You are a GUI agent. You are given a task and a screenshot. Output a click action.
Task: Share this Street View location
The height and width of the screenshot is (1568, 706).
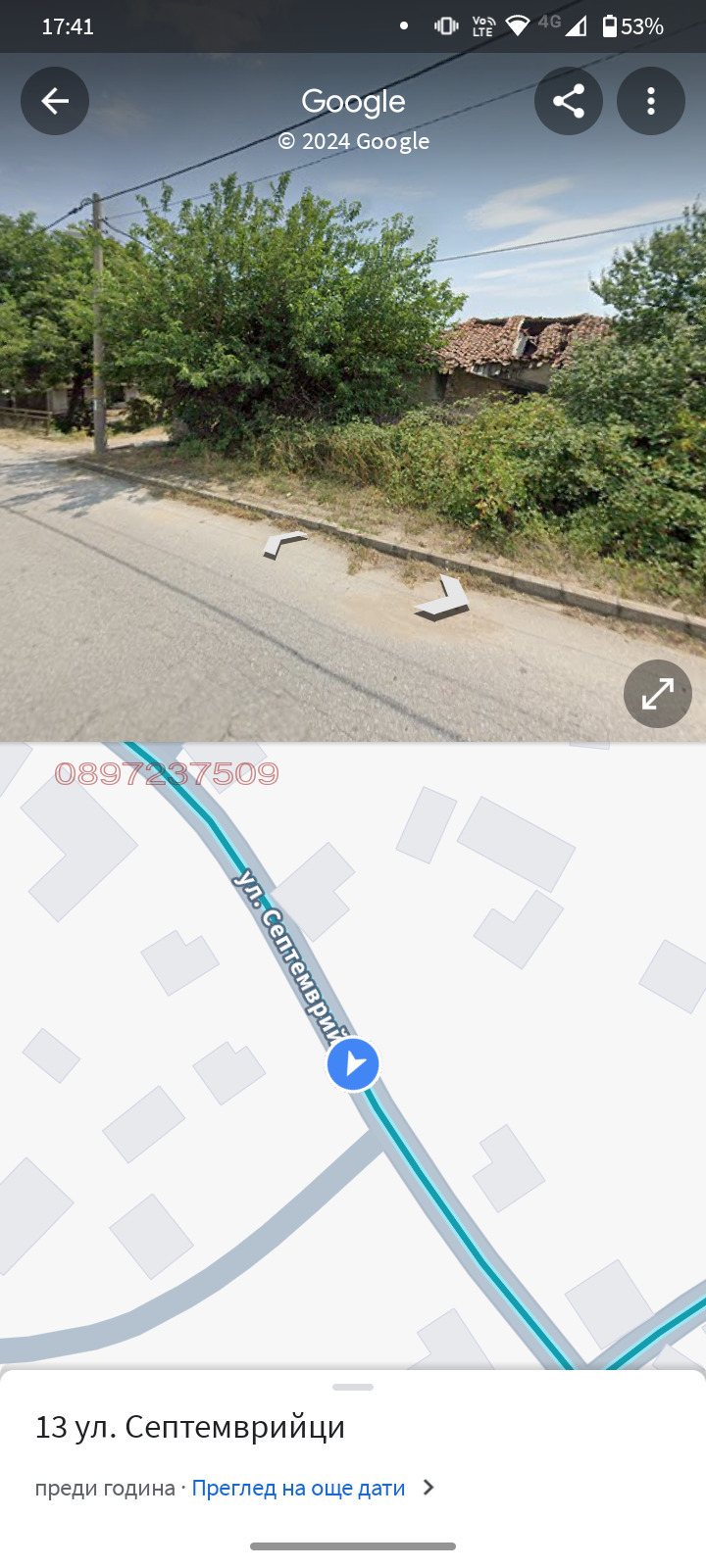569,101
